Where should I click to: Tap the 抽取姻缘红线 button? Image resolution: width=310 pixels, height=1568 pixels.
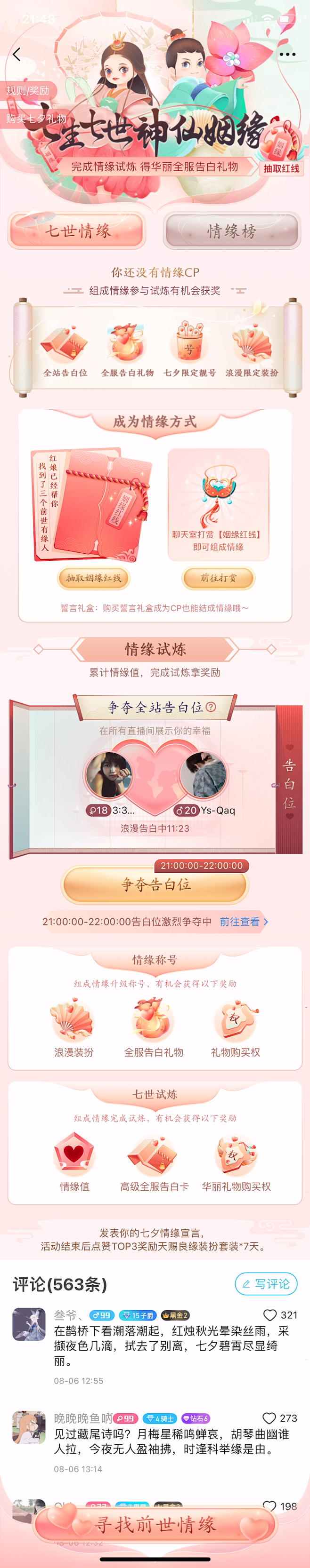pyautogui.click(x=94, y=578)
